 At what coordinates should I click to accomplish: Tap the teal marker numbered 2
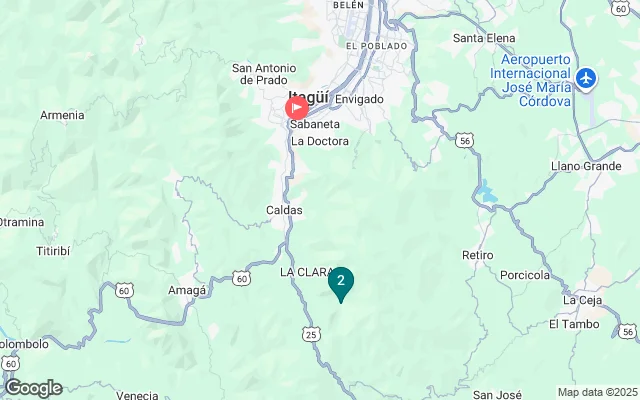coord(341,281)
